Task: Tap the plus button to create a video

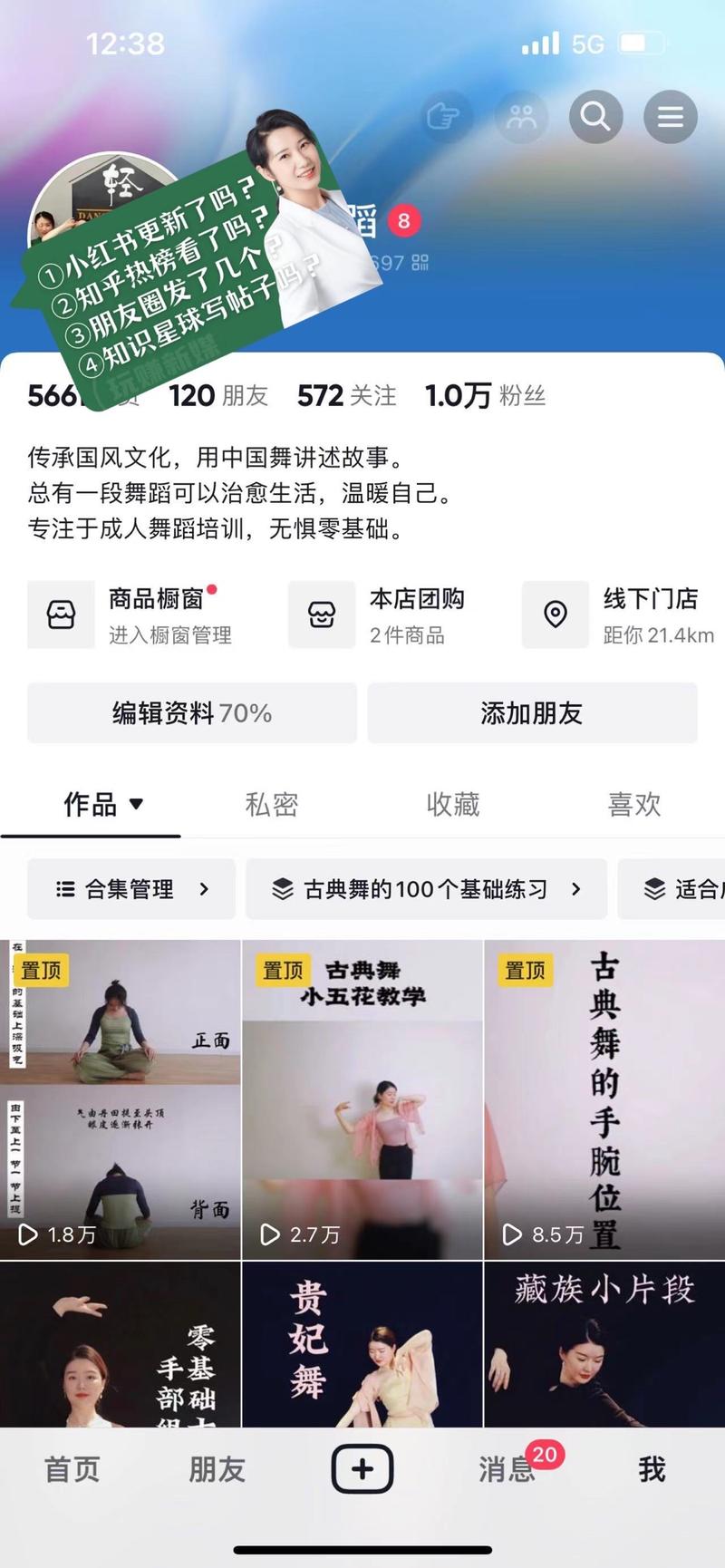Action: pyautogui.click(x=362, y=1468)
